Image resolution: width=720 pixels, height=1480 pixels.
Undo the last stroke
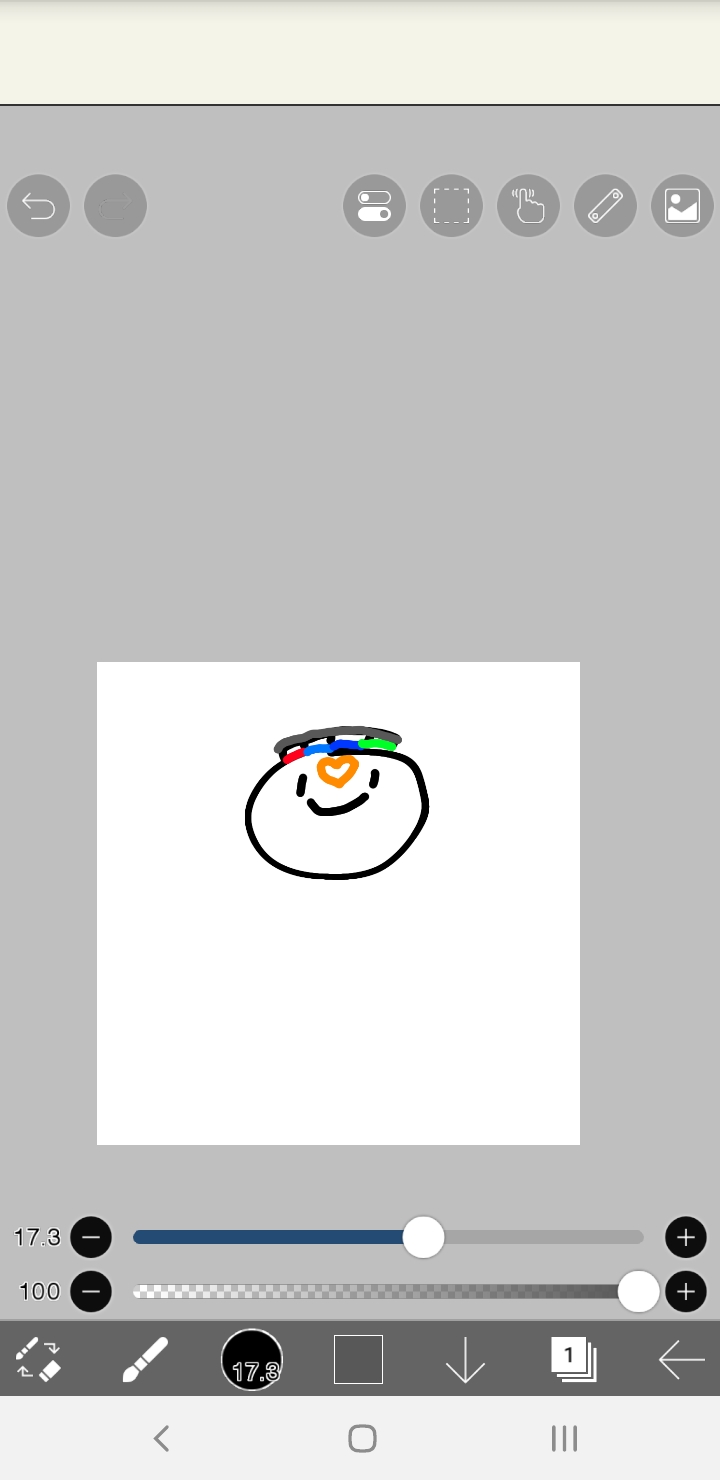(x=38, y=206)
